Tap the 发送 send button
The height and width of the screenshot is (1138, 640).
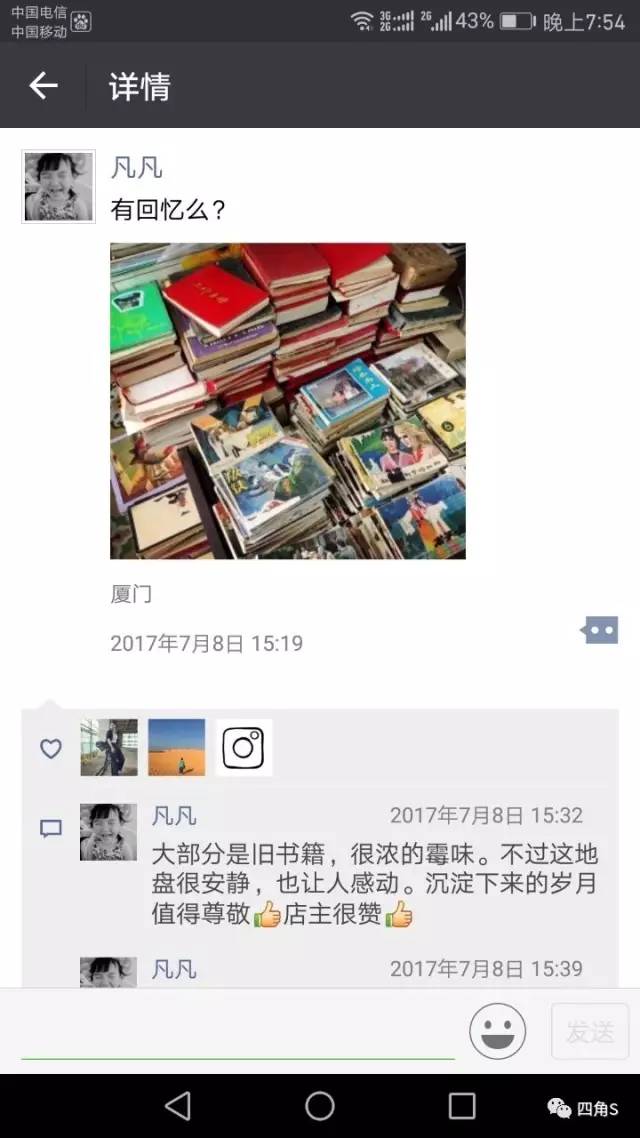point(590,1031)
